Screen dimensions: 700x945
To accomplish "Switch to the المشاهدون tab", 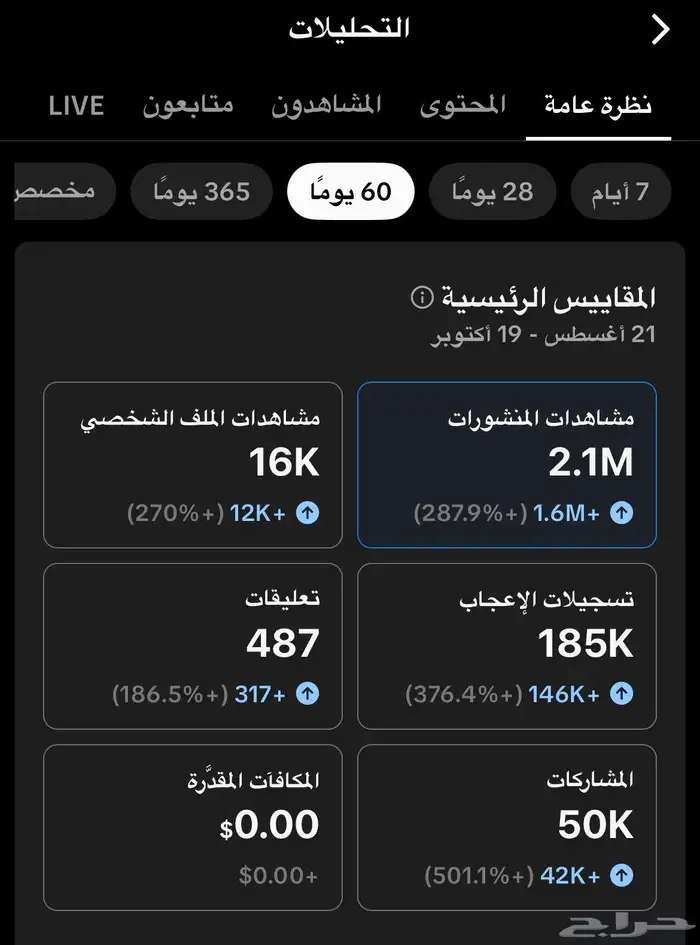I will click(x=326, y=105).
